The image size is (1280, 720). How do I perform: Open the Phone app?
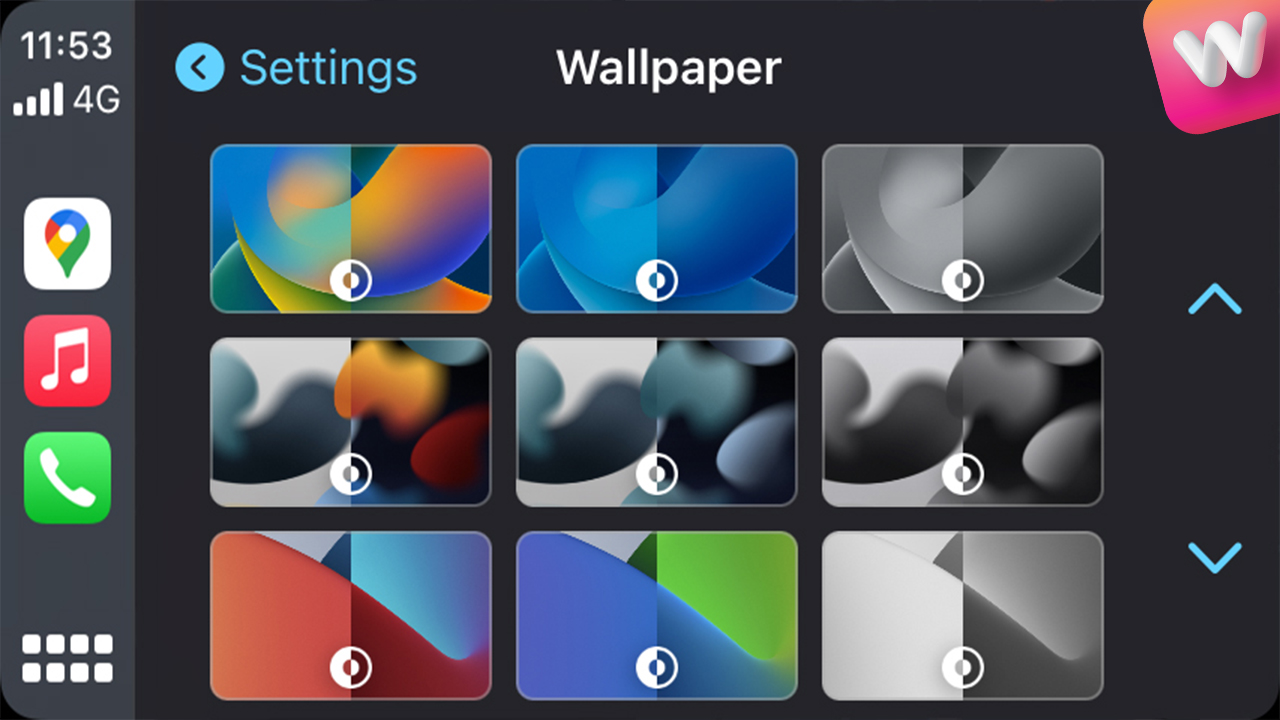pos(67,477)
